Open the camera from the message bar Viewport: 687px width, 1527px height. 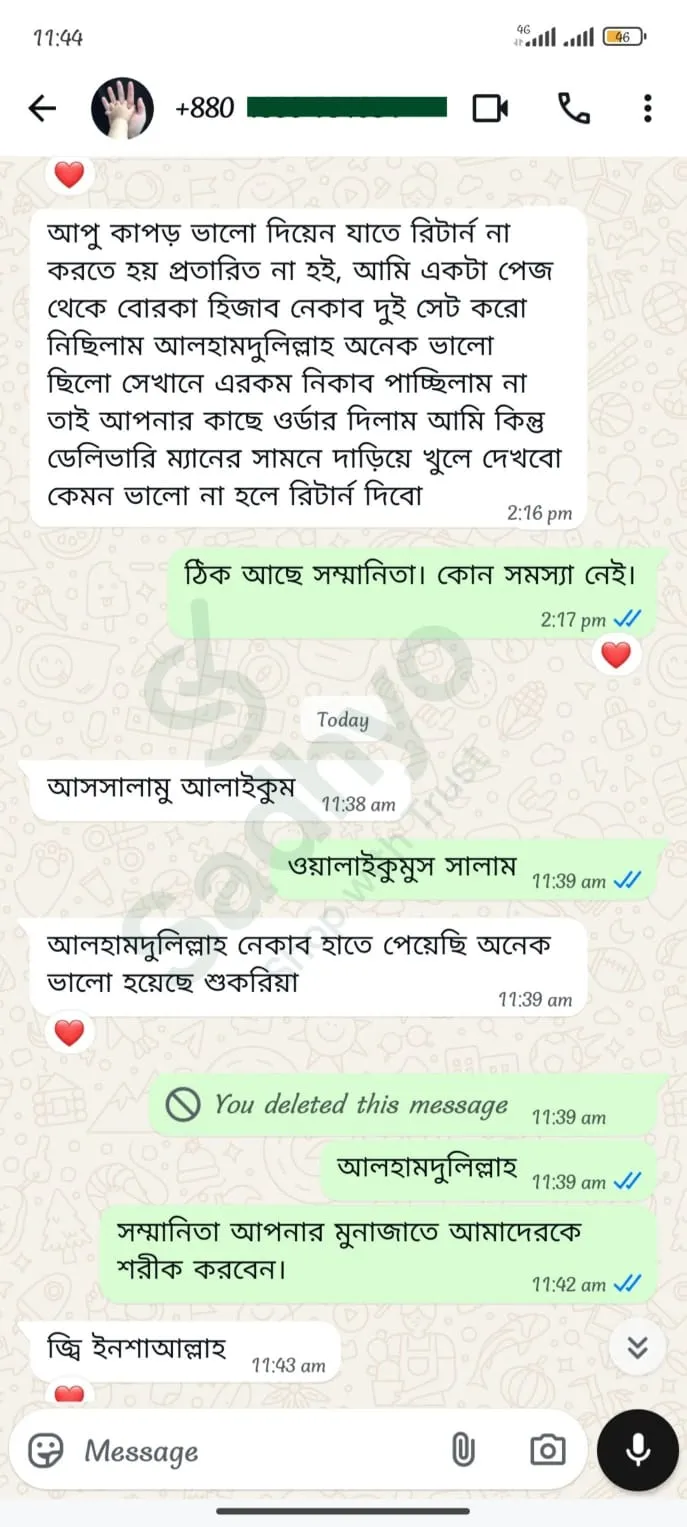pos(547,1450)
